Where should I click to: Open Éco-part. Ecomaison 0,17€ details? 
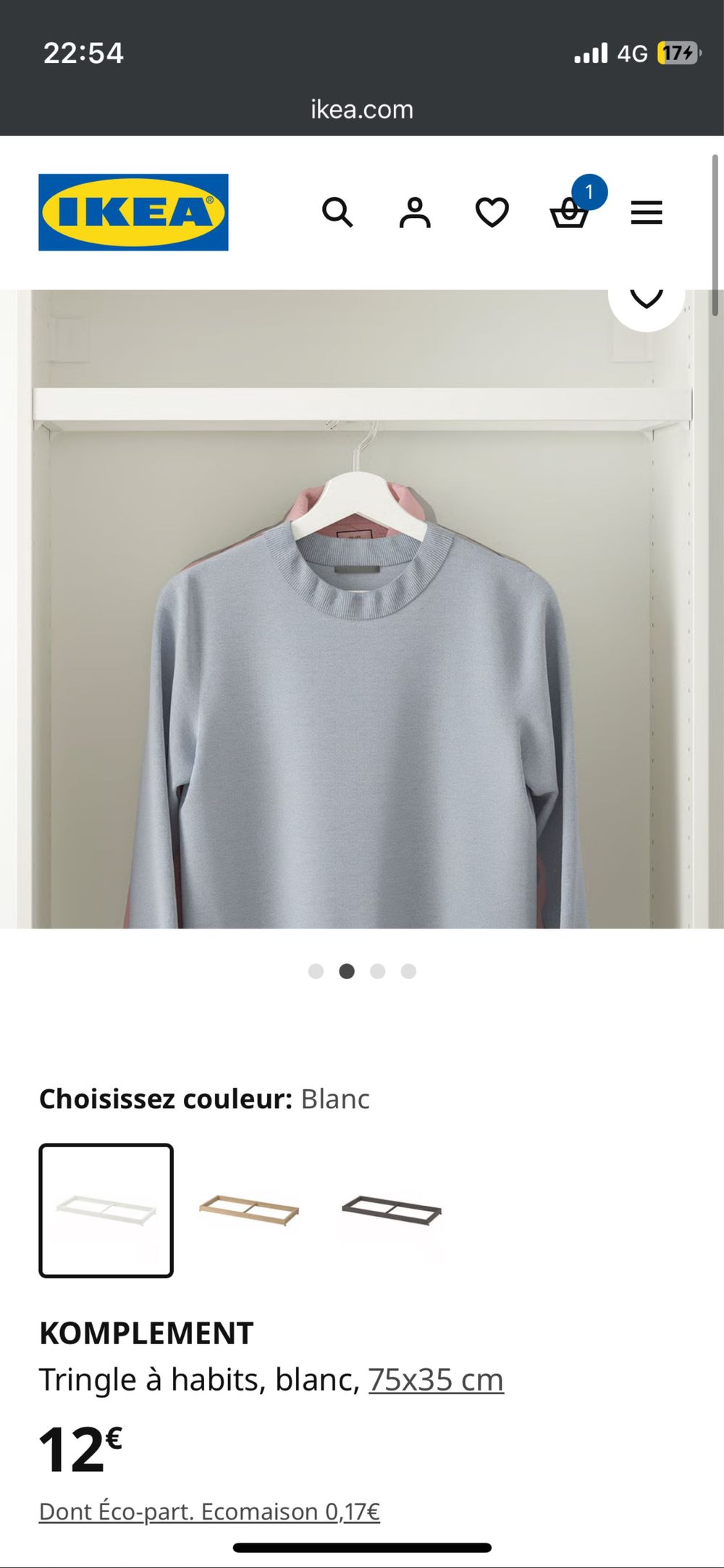point(209,1512)
